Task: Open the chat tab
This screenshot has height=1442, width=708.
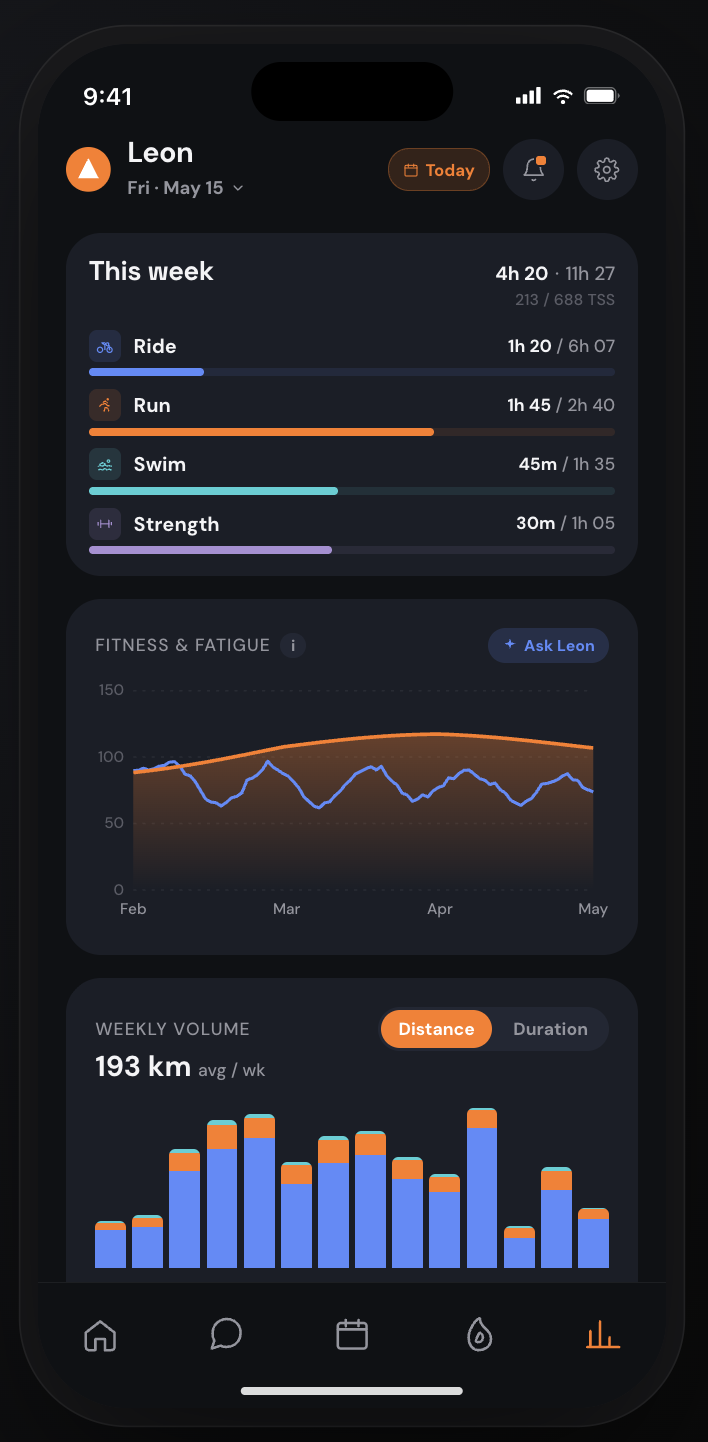Action: pyautogui.click(x=226, y=1335)
